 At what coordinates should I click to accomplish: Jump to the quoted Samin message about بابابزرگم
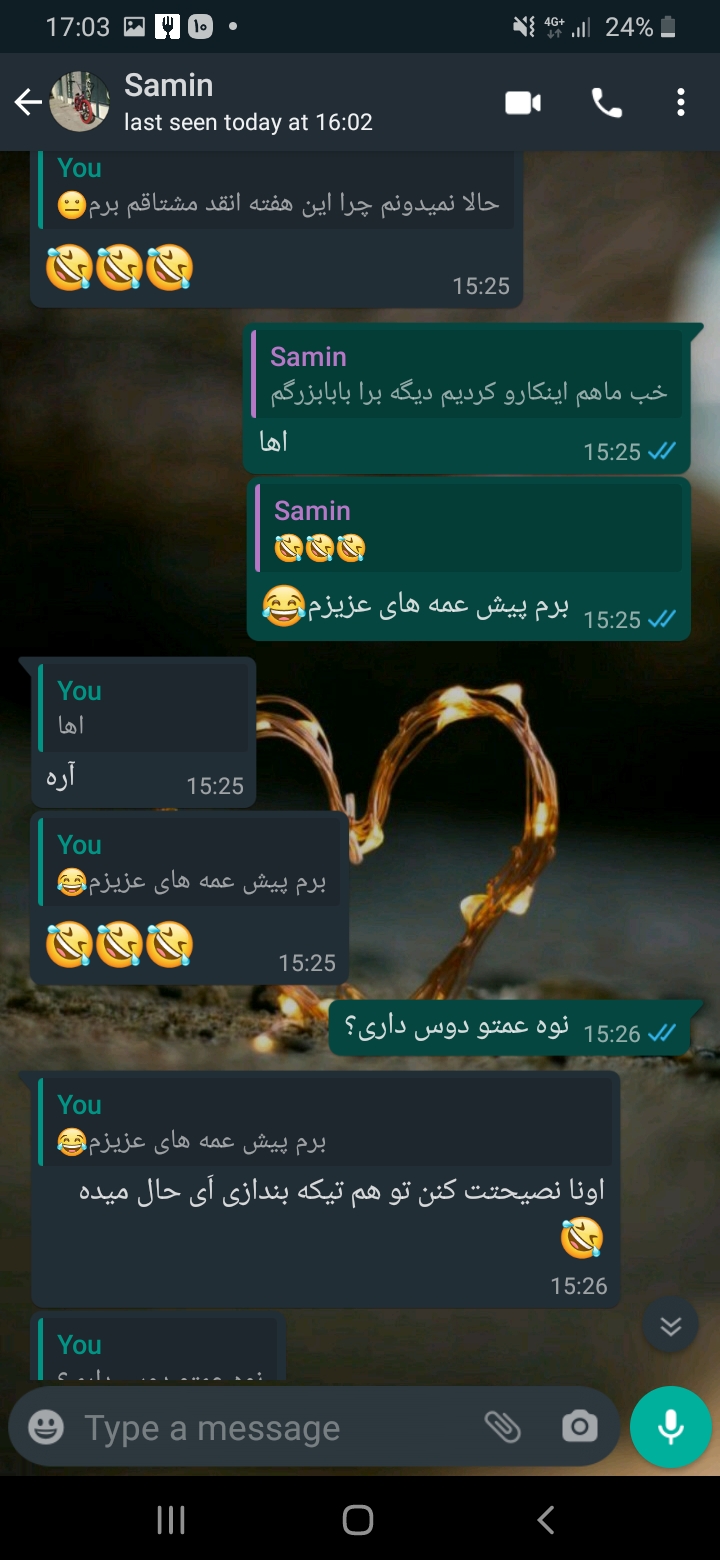coord(468,375)
